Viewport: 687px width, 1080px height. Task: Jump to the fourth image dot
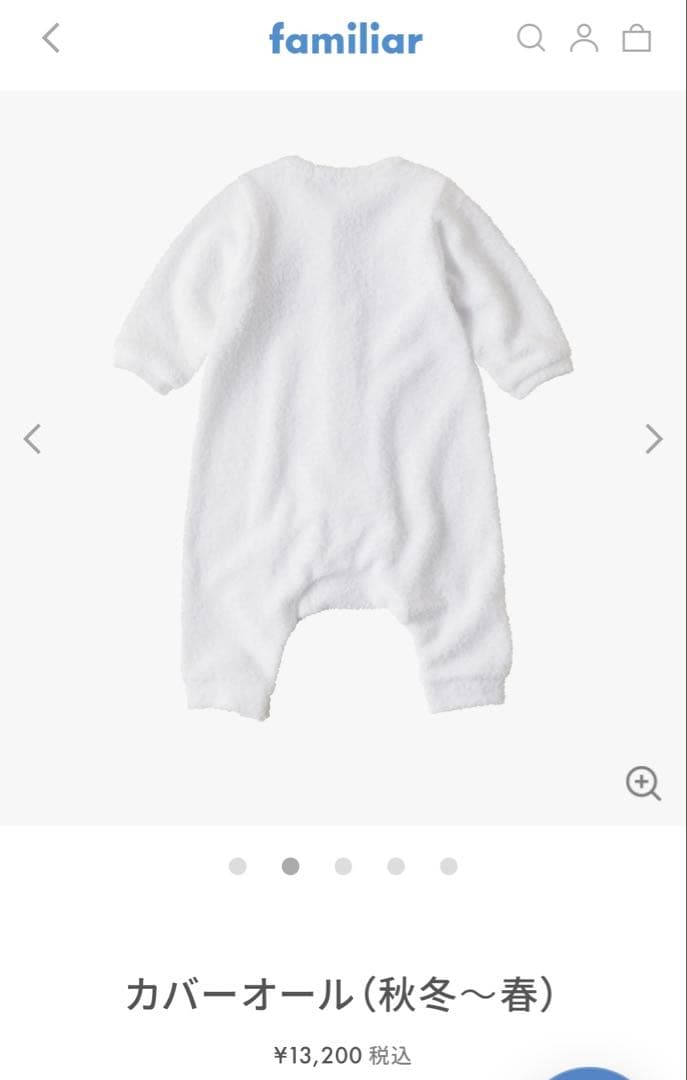(x=396, y=866)
